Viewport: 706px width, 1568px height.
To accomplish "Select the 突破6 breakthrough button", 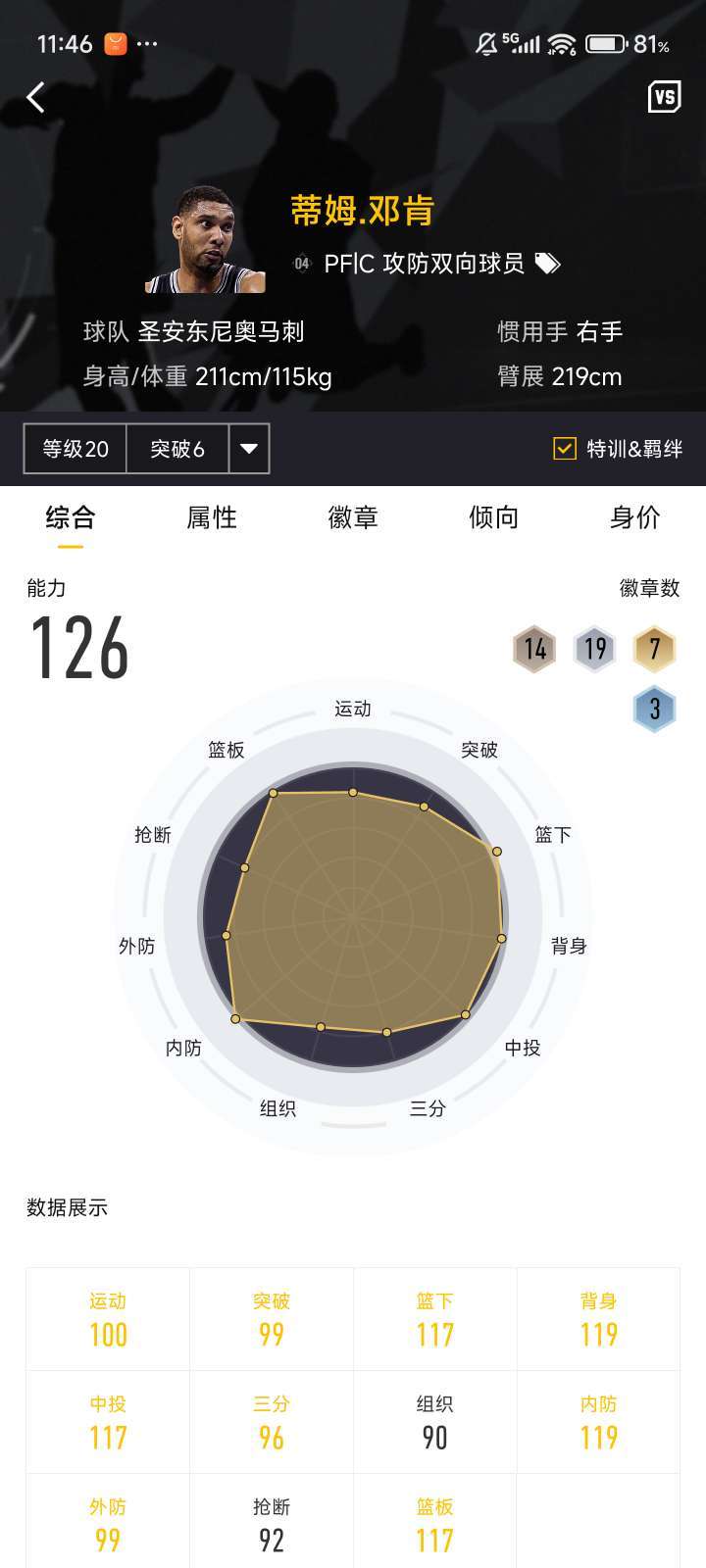I will coord(177,449).
